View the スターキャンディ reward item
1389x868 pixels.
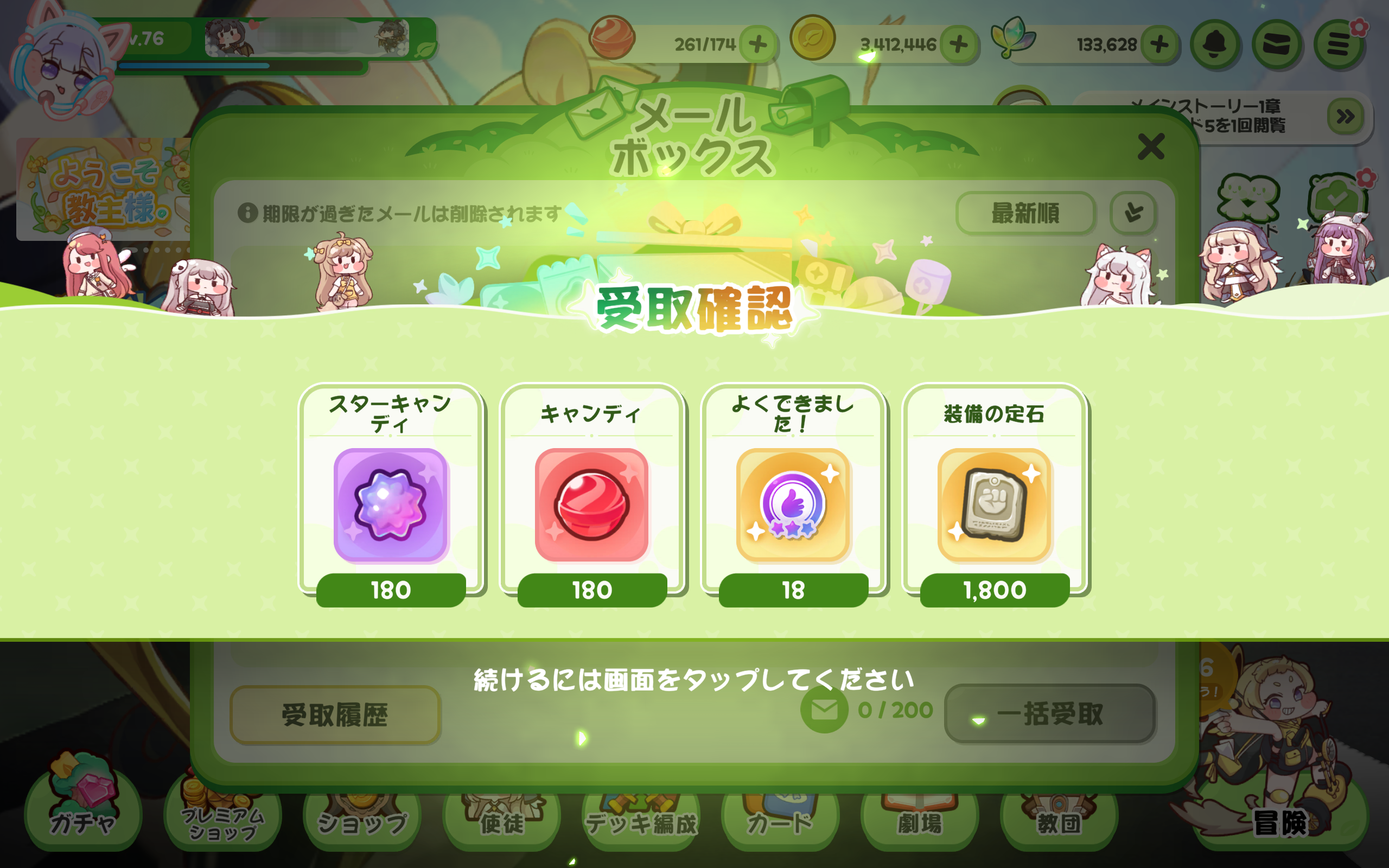click(391, 505)
